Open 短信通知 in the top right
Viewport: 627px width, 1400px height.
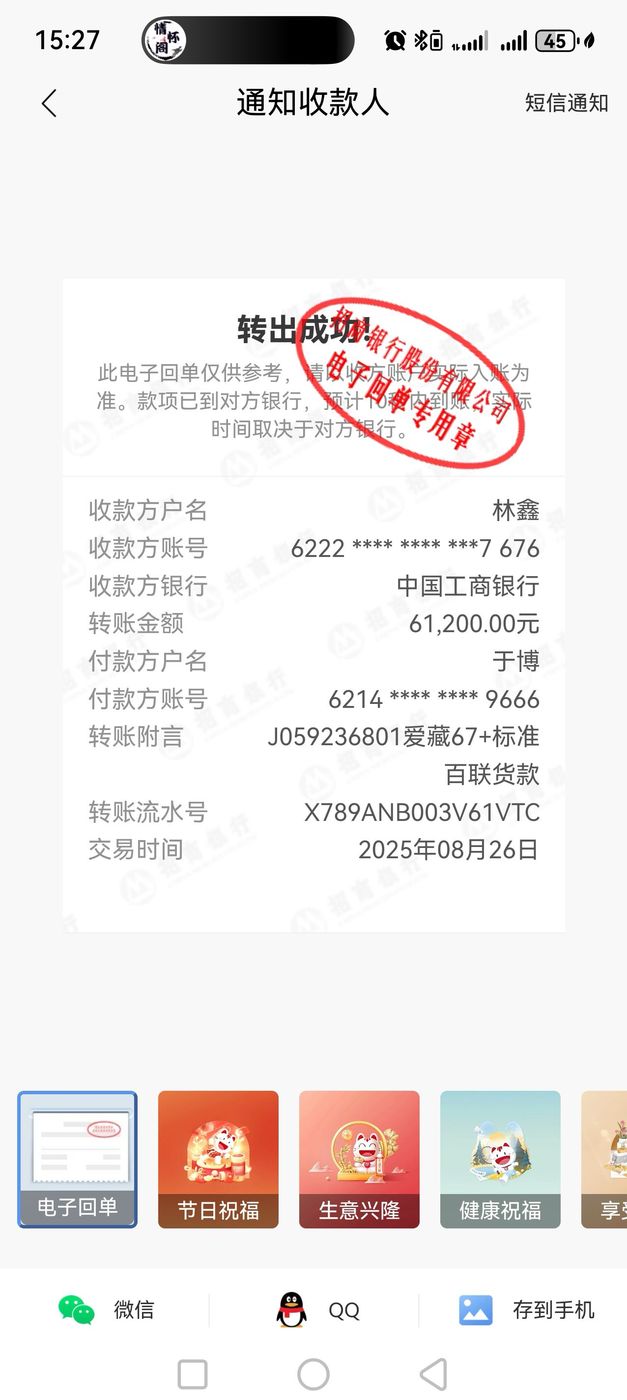[566, 103]
